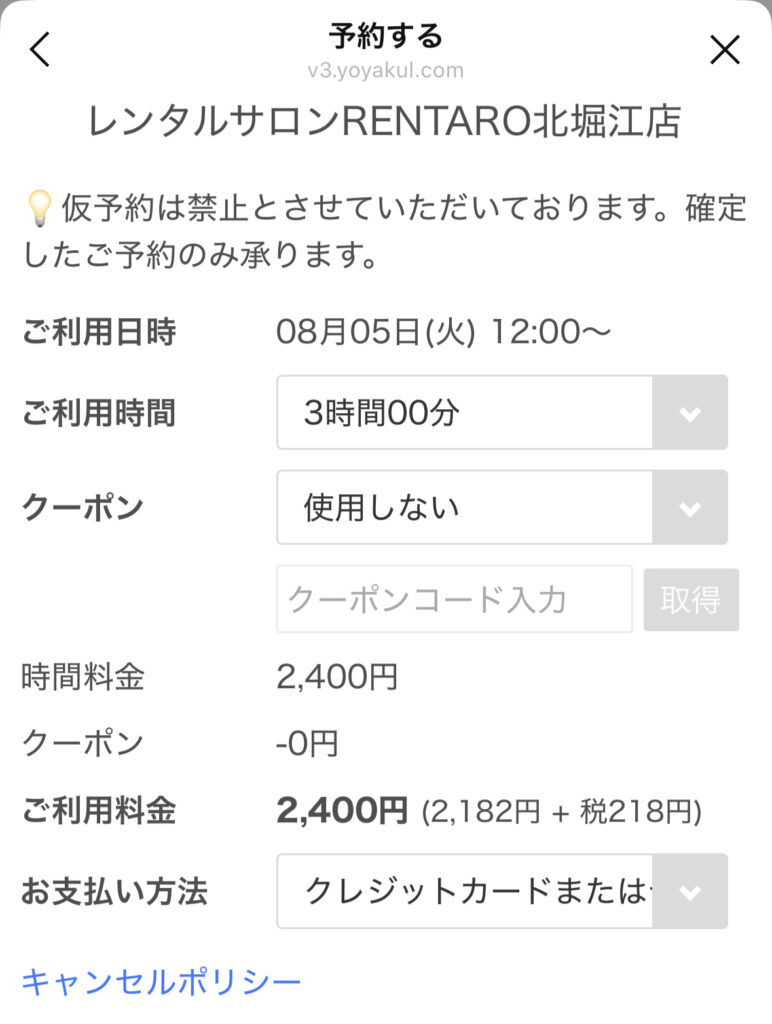
Task: Open the お支払い方法 payment dropdown
Action: pyautogui.click(x=502, y=891)
